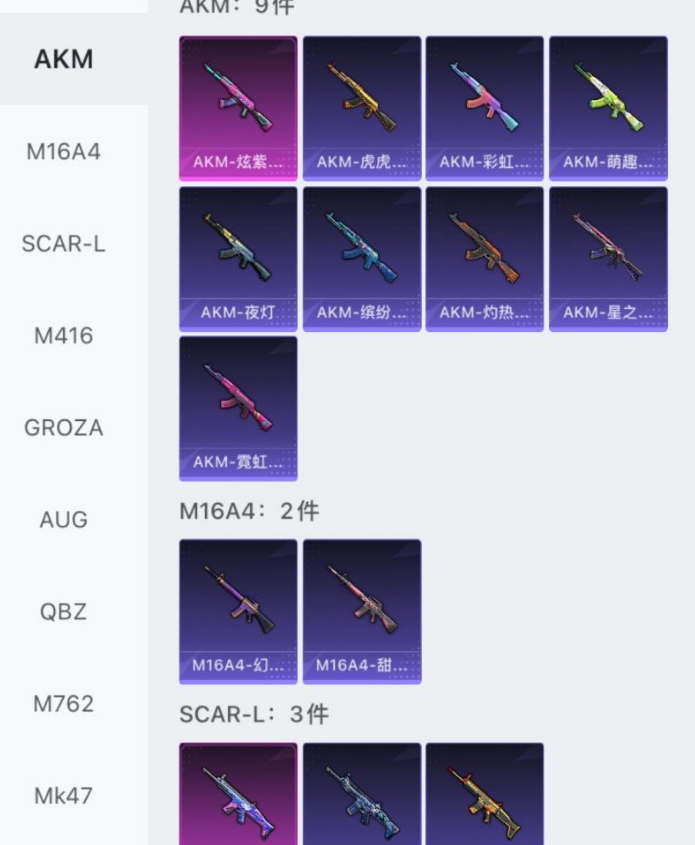
Task: Switch to the AUG category
Action: pos(63,520)
